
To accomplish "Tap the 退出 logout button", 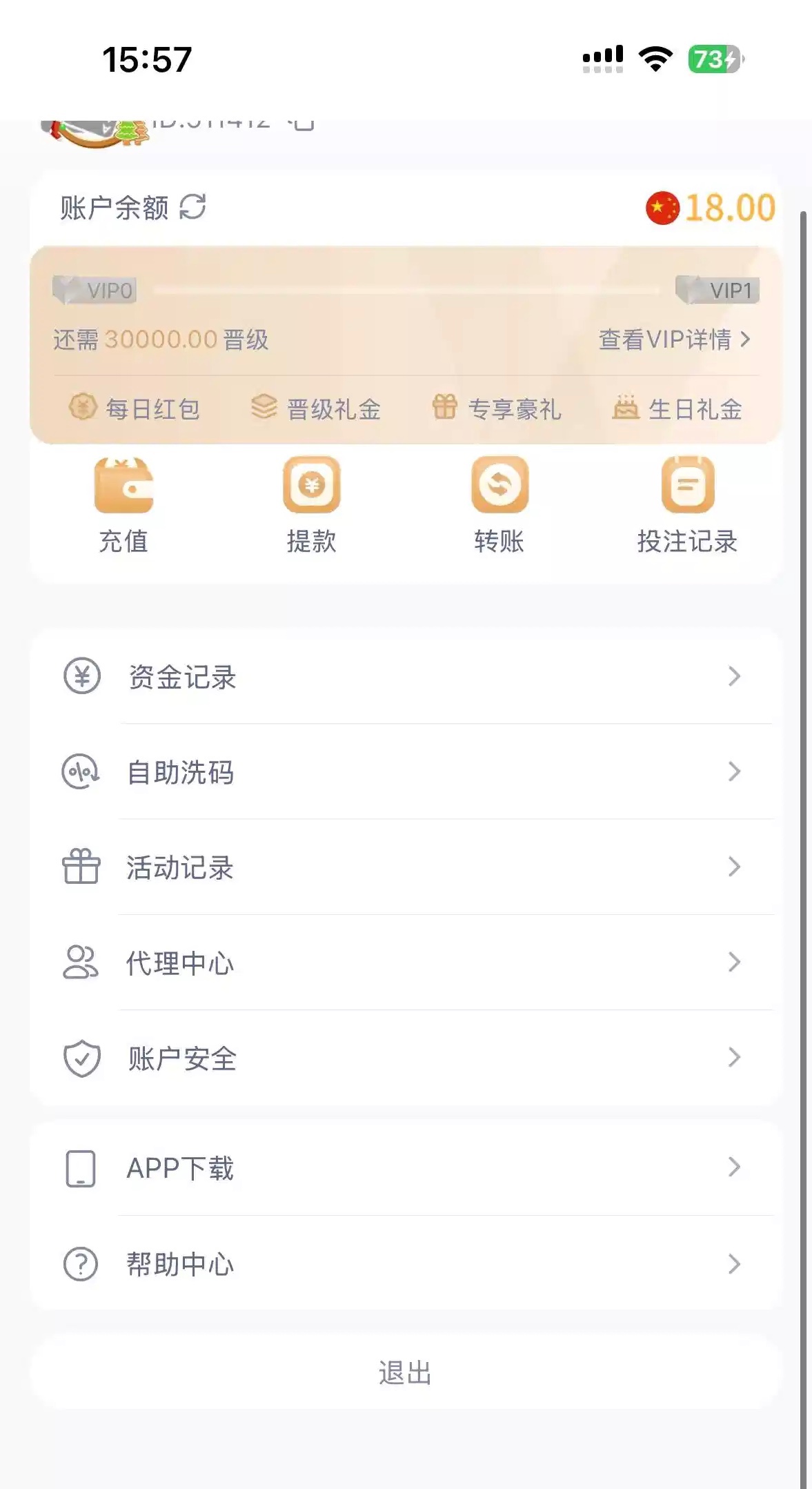I will [406, 1372].
